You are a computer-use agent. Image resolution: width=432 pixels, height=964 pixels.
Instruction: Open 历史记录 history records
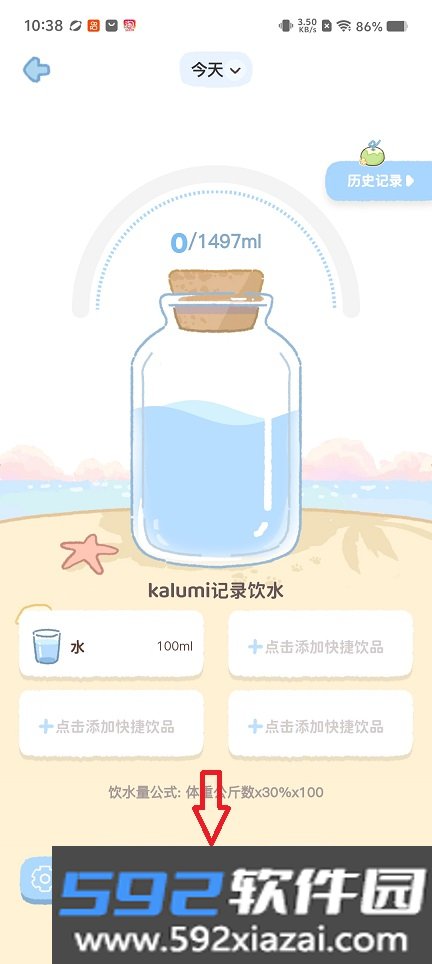[x=379, y=181]
